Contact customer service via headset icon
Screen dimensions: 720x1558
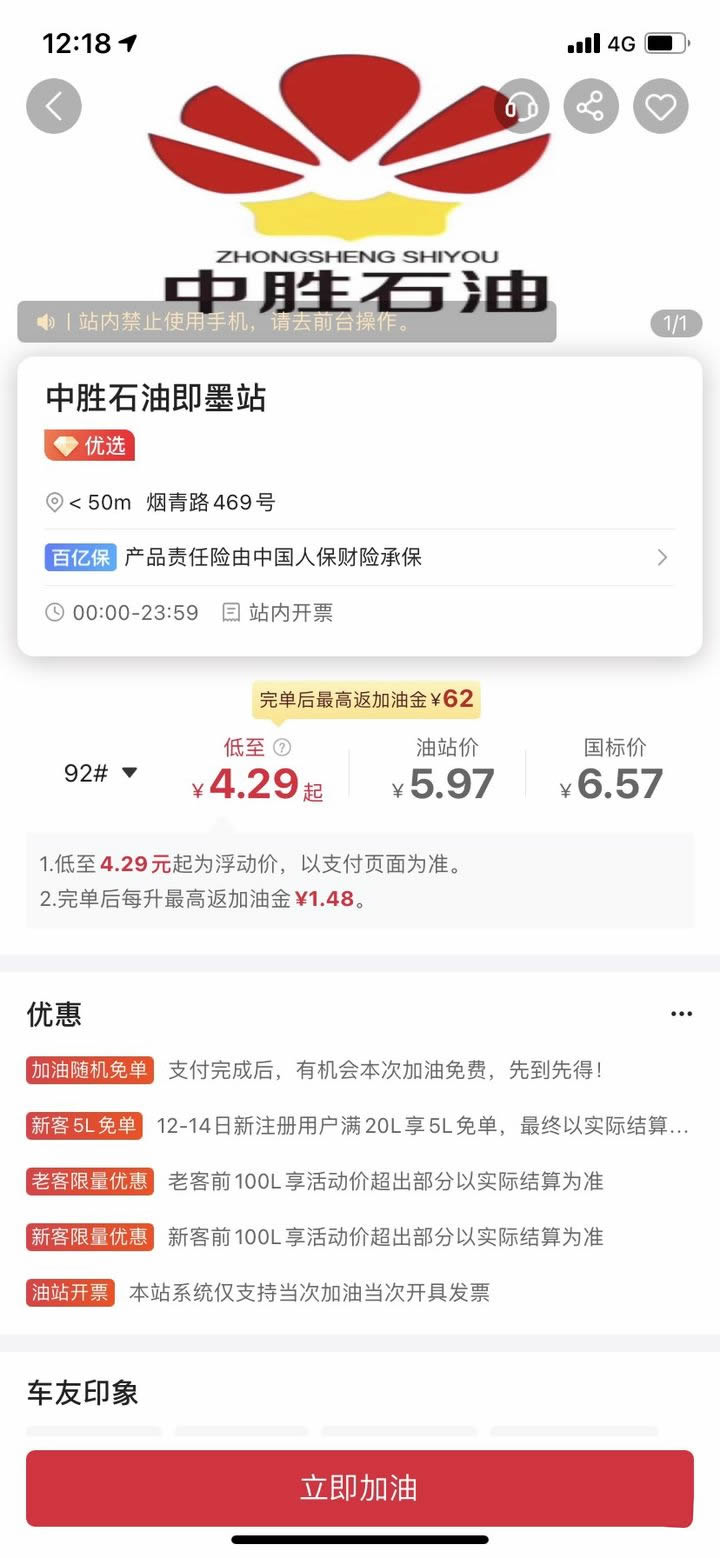coord(522,106)
